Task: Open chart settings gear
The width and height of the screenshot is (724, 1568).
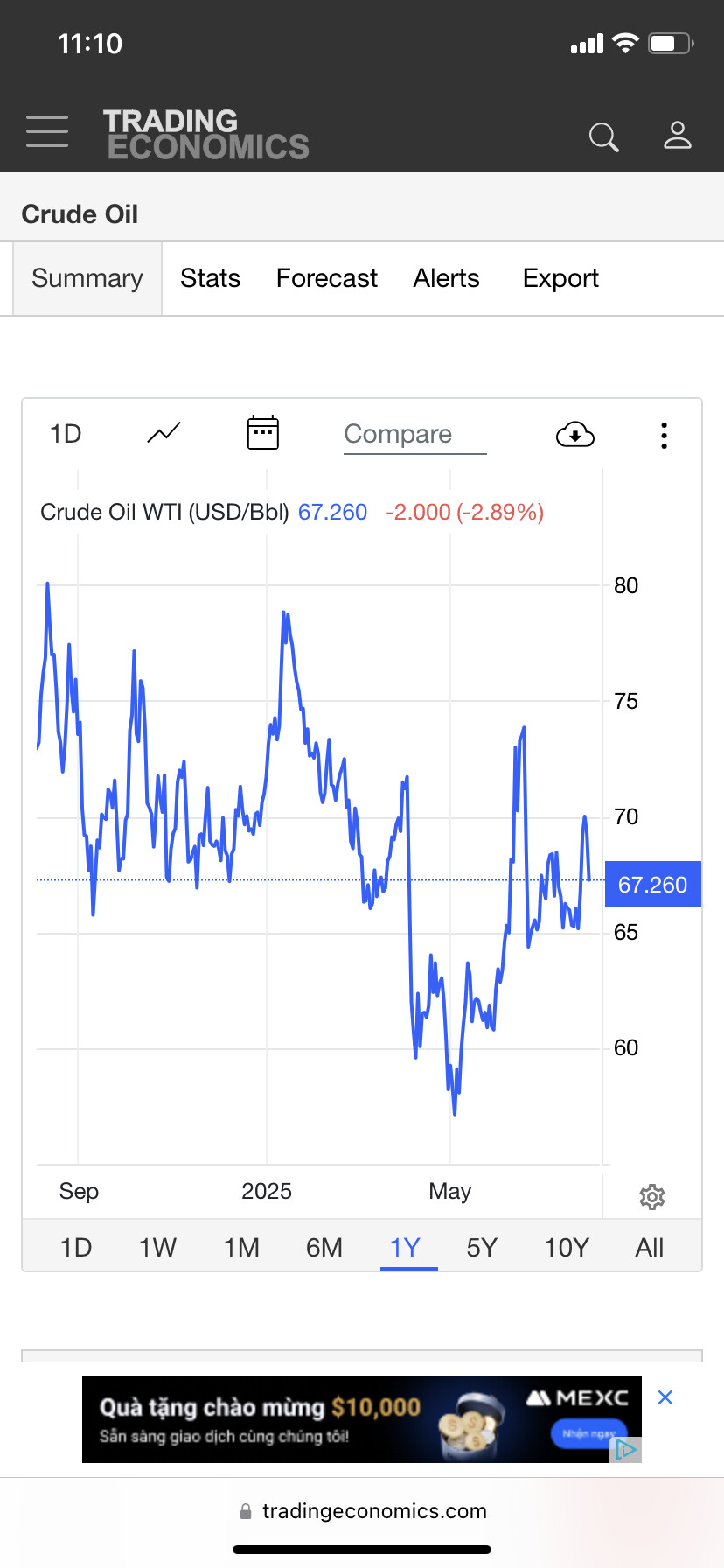Action: pyautogui.click(x=652, y=1196)
